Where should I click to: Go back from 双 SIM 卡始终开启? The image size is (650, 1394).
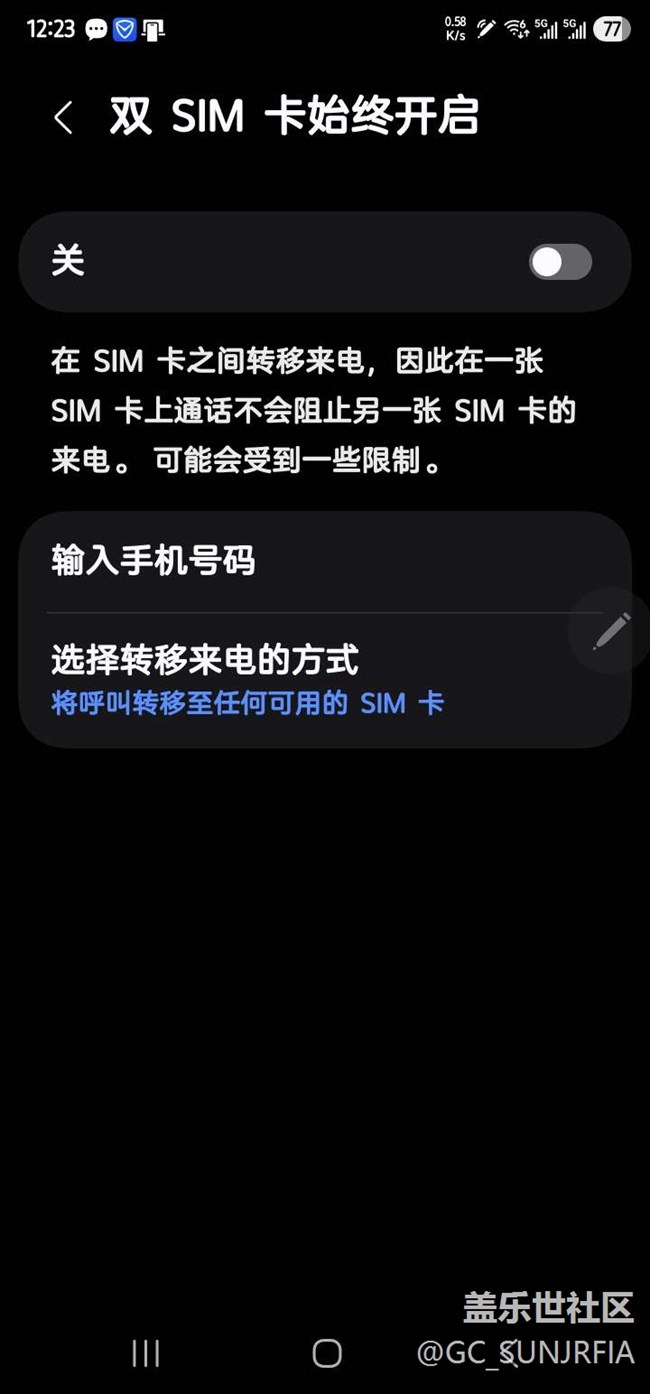[x=63, y=118]
